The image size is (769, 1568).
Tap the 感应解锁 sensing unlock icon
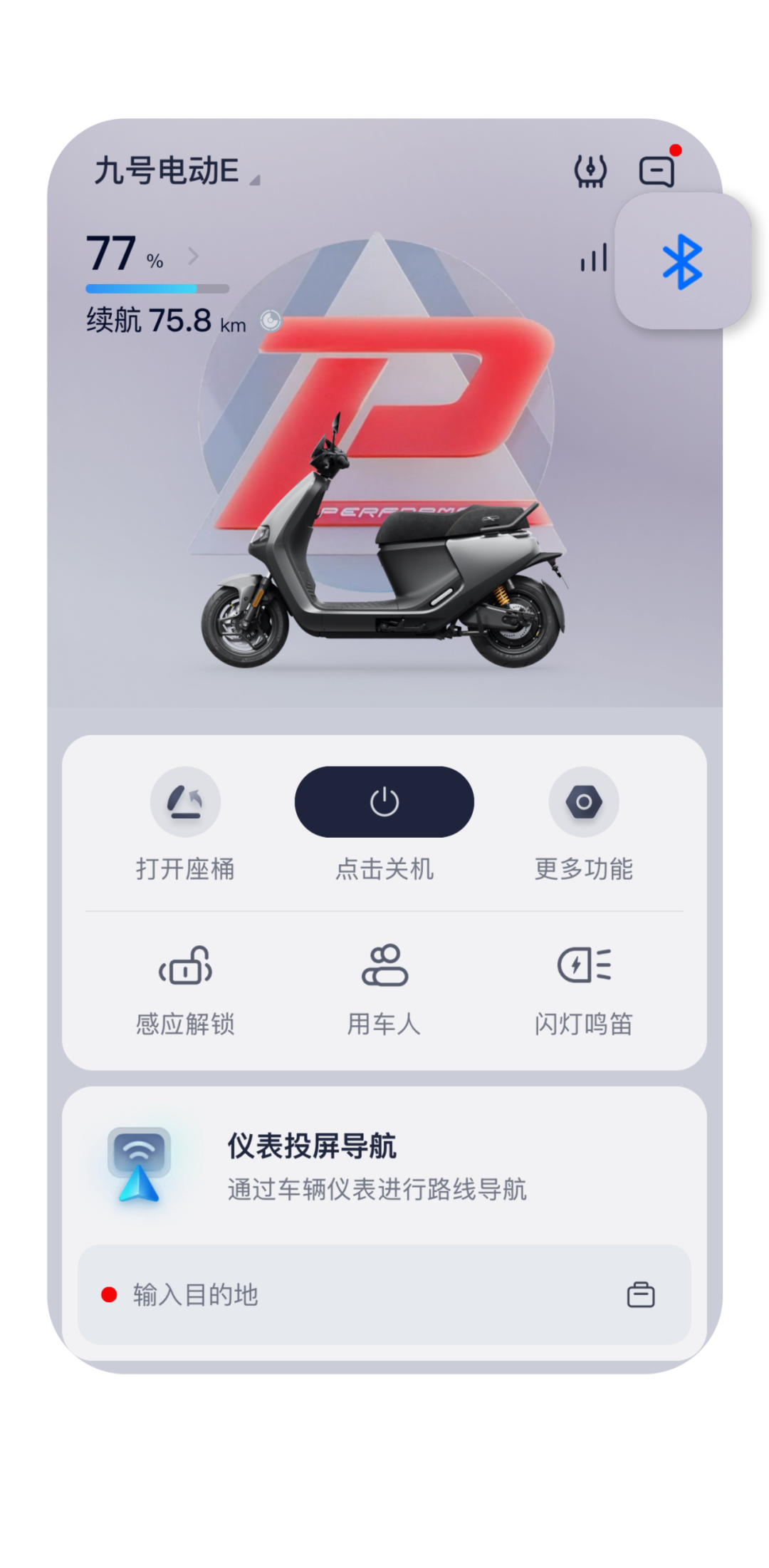(187, 969)
